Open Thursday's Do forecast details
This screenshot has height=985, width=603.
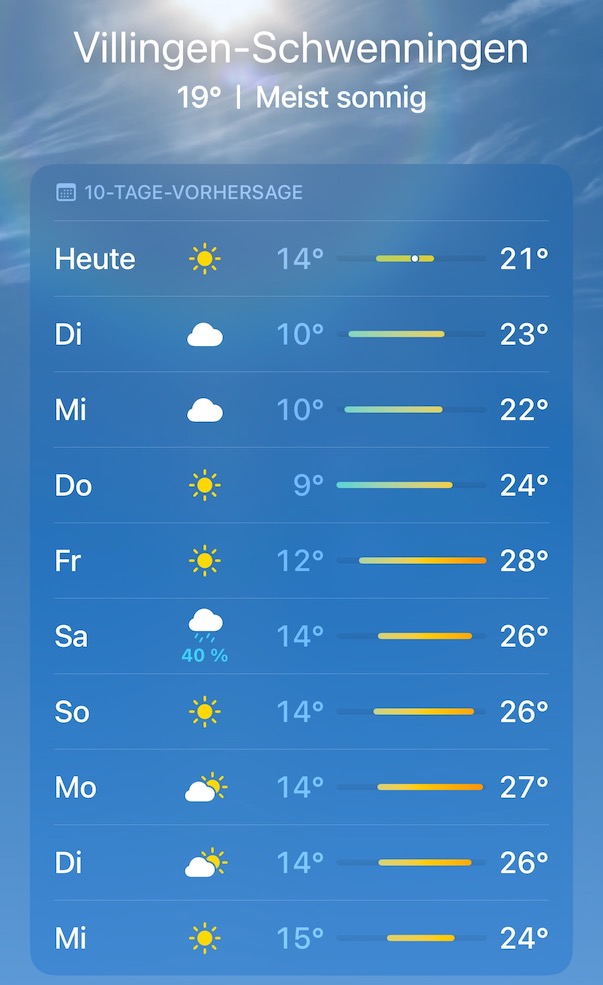[302, 485]
